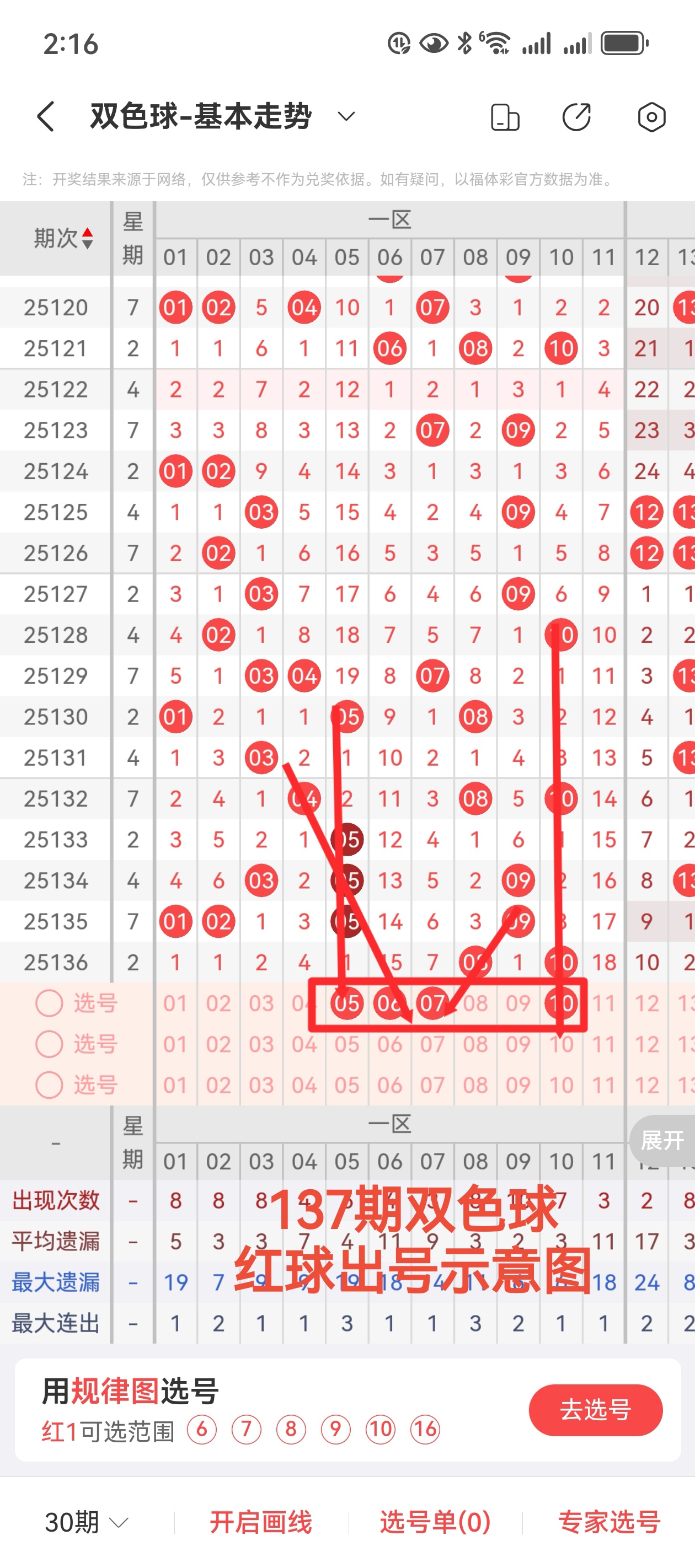Toggle the 期次 sort order
The image size is (695, 1568).
[x=63, y=238]
